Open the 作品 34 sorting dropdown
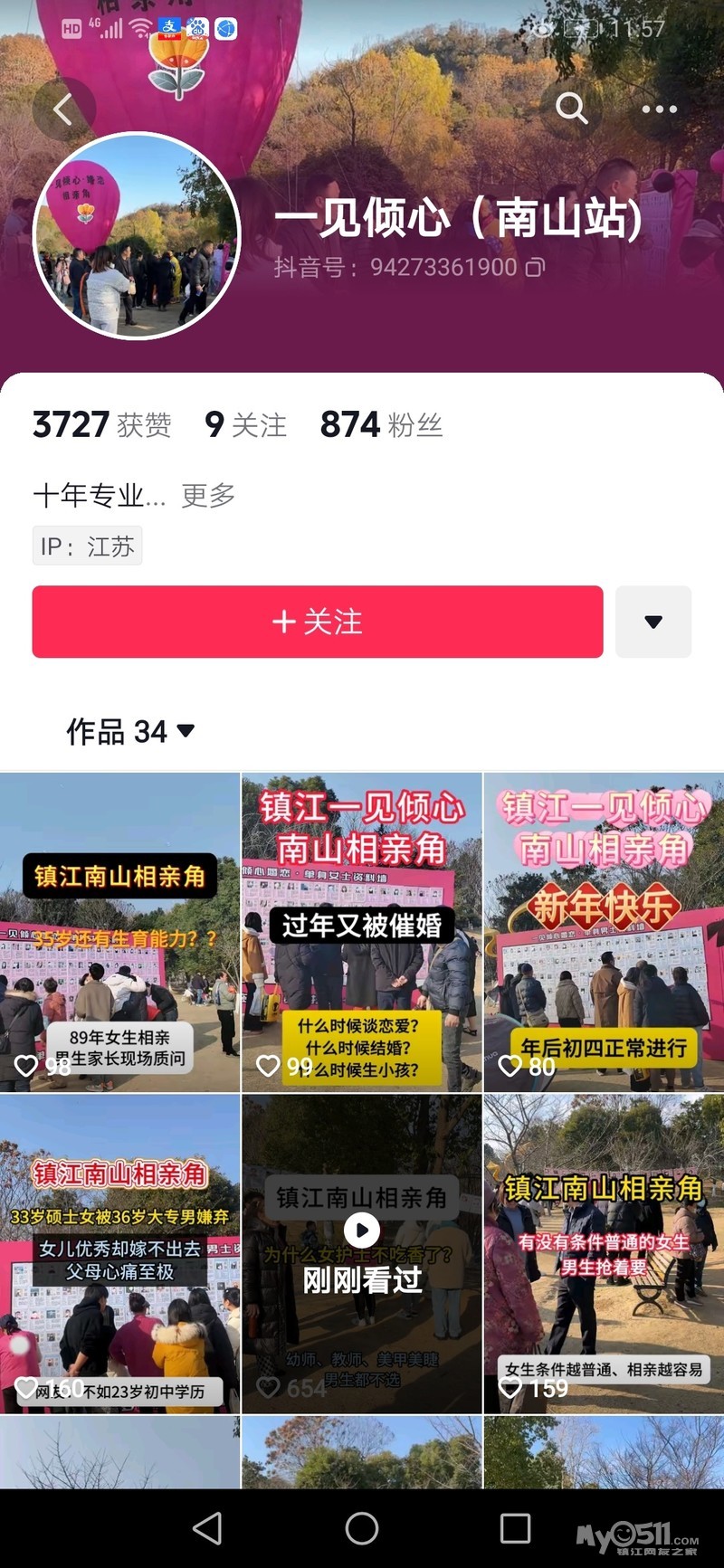 [x=130, y=731]
